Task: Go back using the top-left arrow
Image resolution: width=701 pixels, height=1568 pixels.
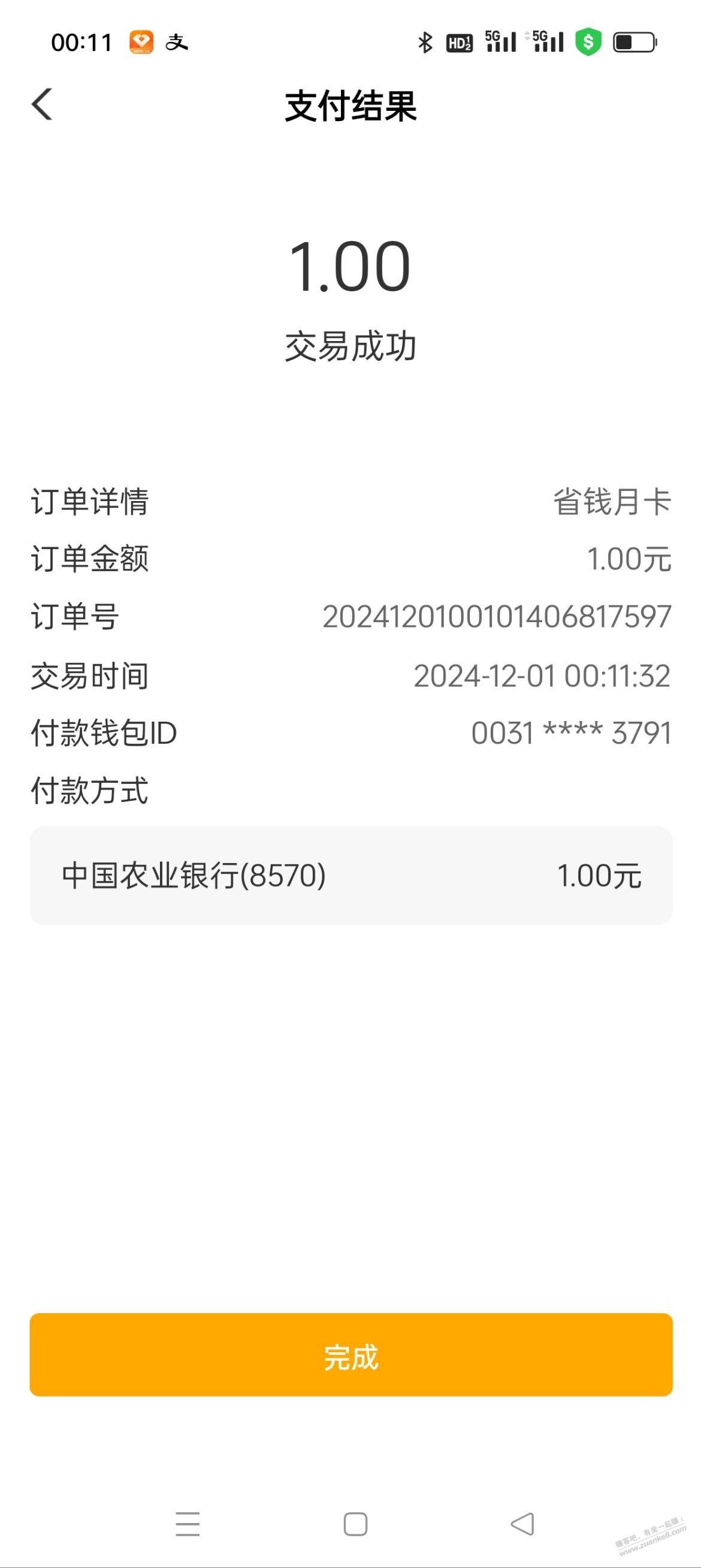Action: pos(42,104)
